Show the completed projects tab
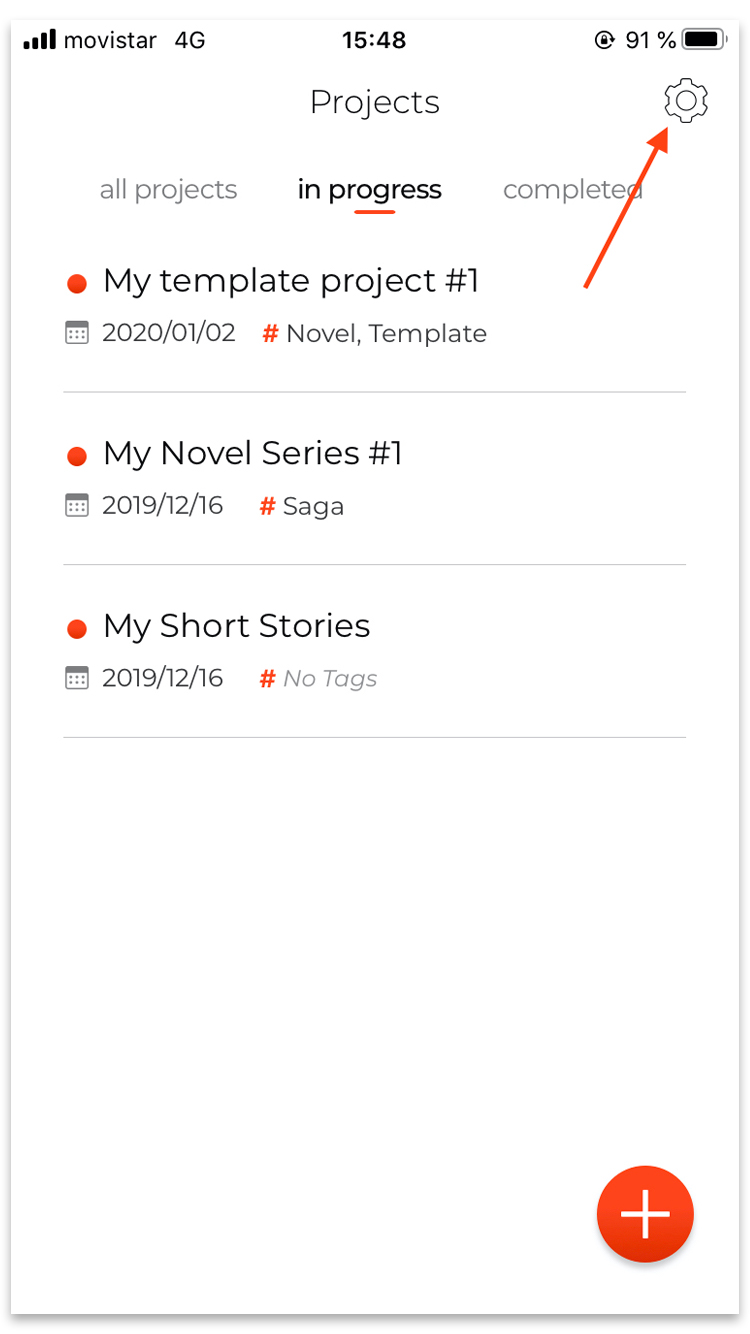Viewport: 750px width, 1334px height. [x=572, y=190]
